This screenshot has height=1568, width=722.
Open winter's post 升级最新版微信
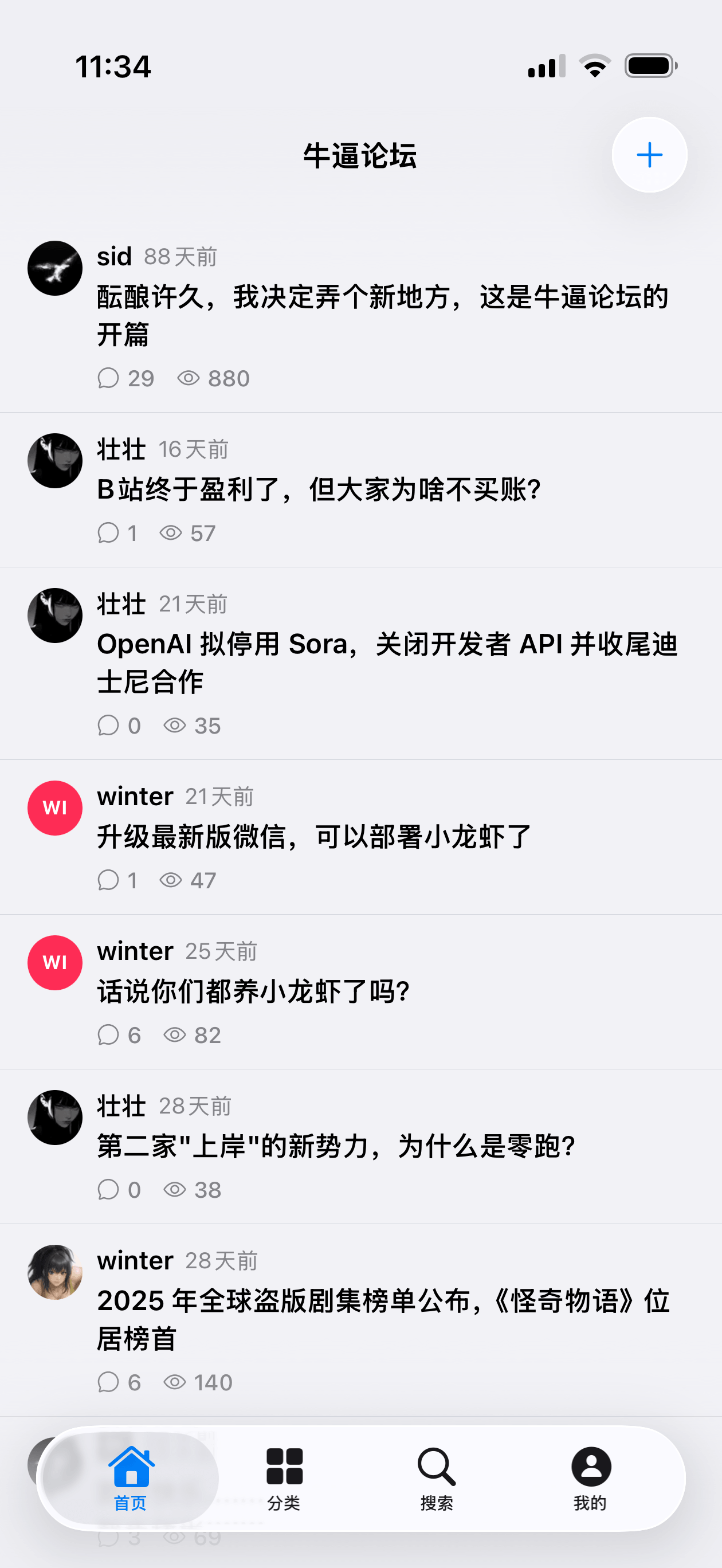click(314, 836)
